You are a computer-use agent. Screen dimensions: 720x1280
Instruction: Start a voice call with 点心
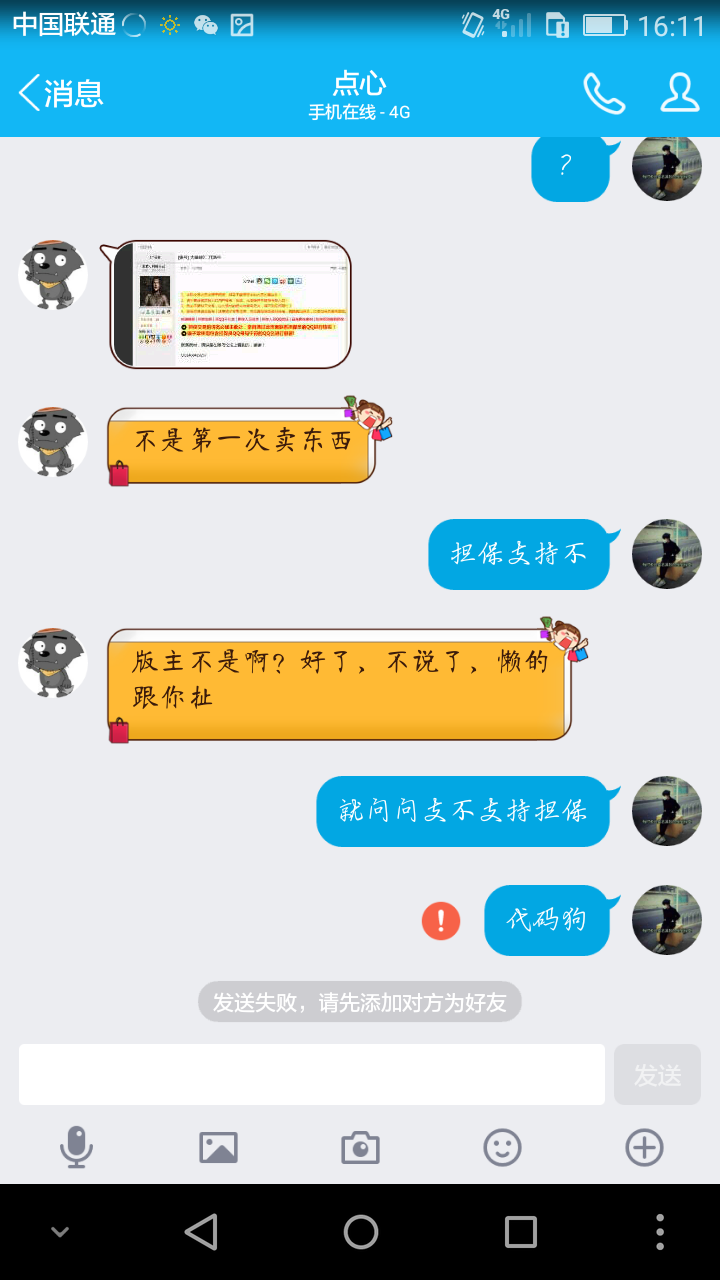pyautogui.click(x=604, y=93)
